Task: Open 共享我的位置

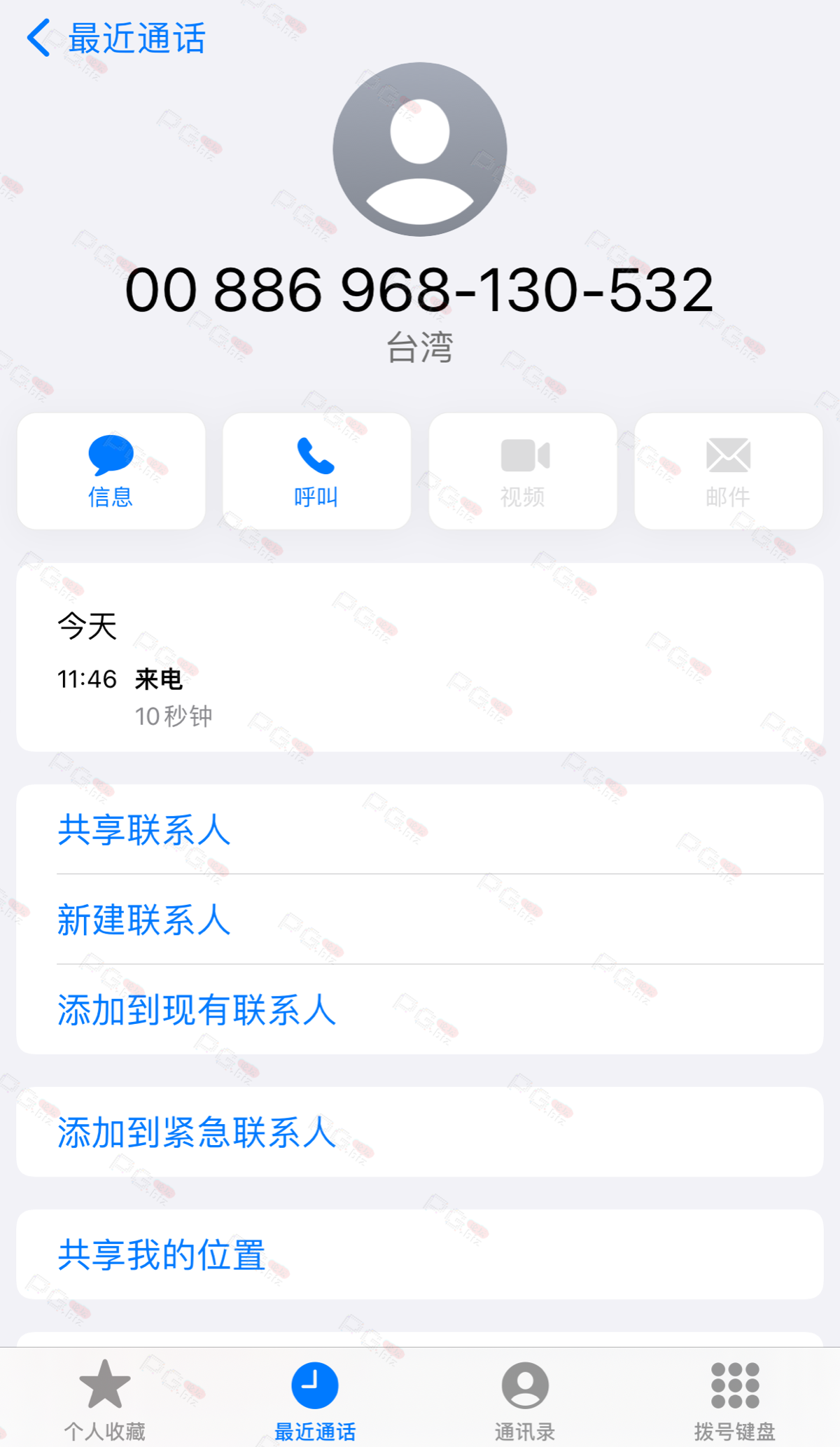Action: [x=420, y=1254]
